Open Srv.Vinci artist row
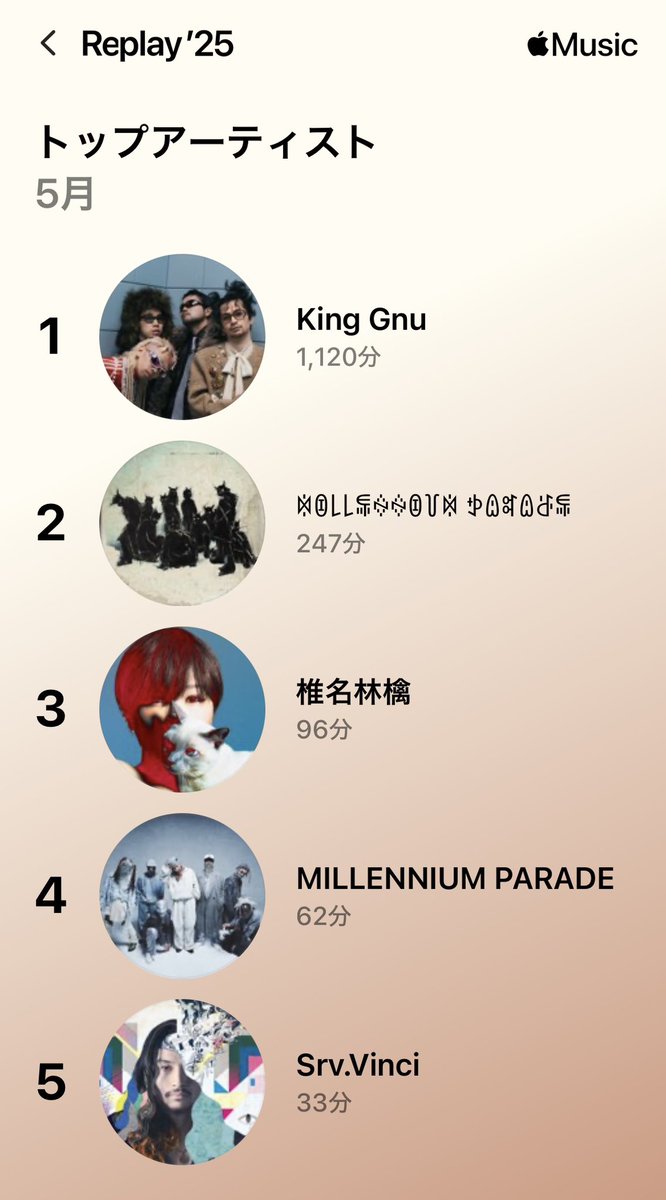 pos(333,1082)
